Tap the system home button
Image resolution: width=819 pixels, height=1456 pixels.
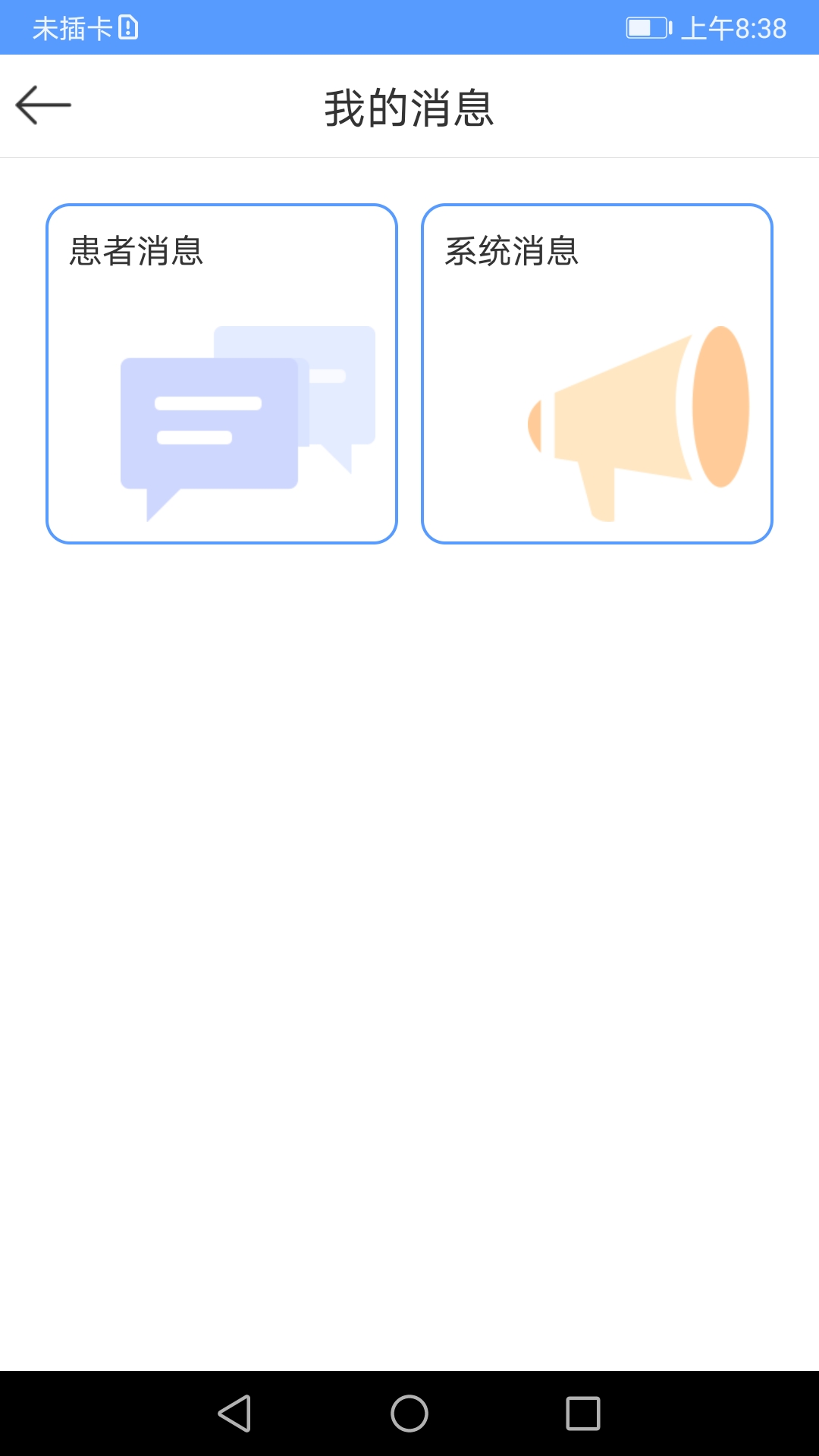[x=409, y=1414]
